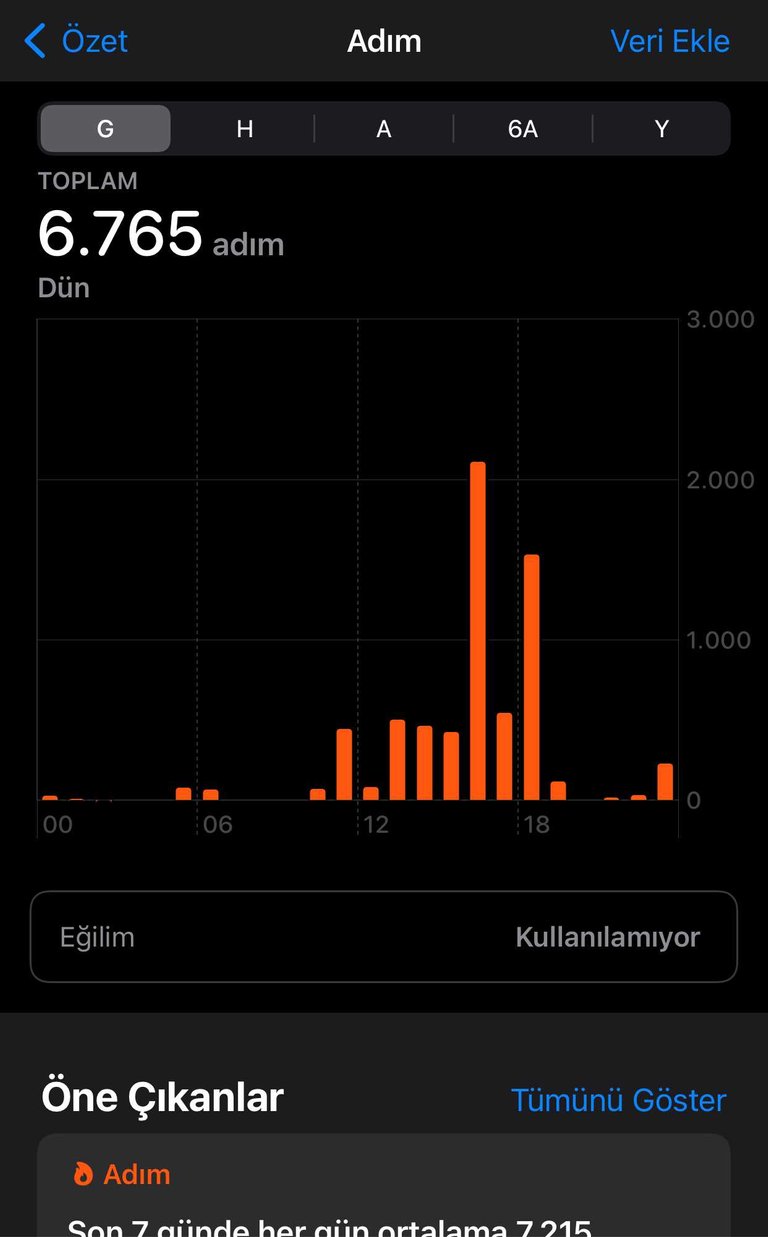The image size is (768, 1237).
Task: Open the Adım highlight card
Action: (384, 1186)
